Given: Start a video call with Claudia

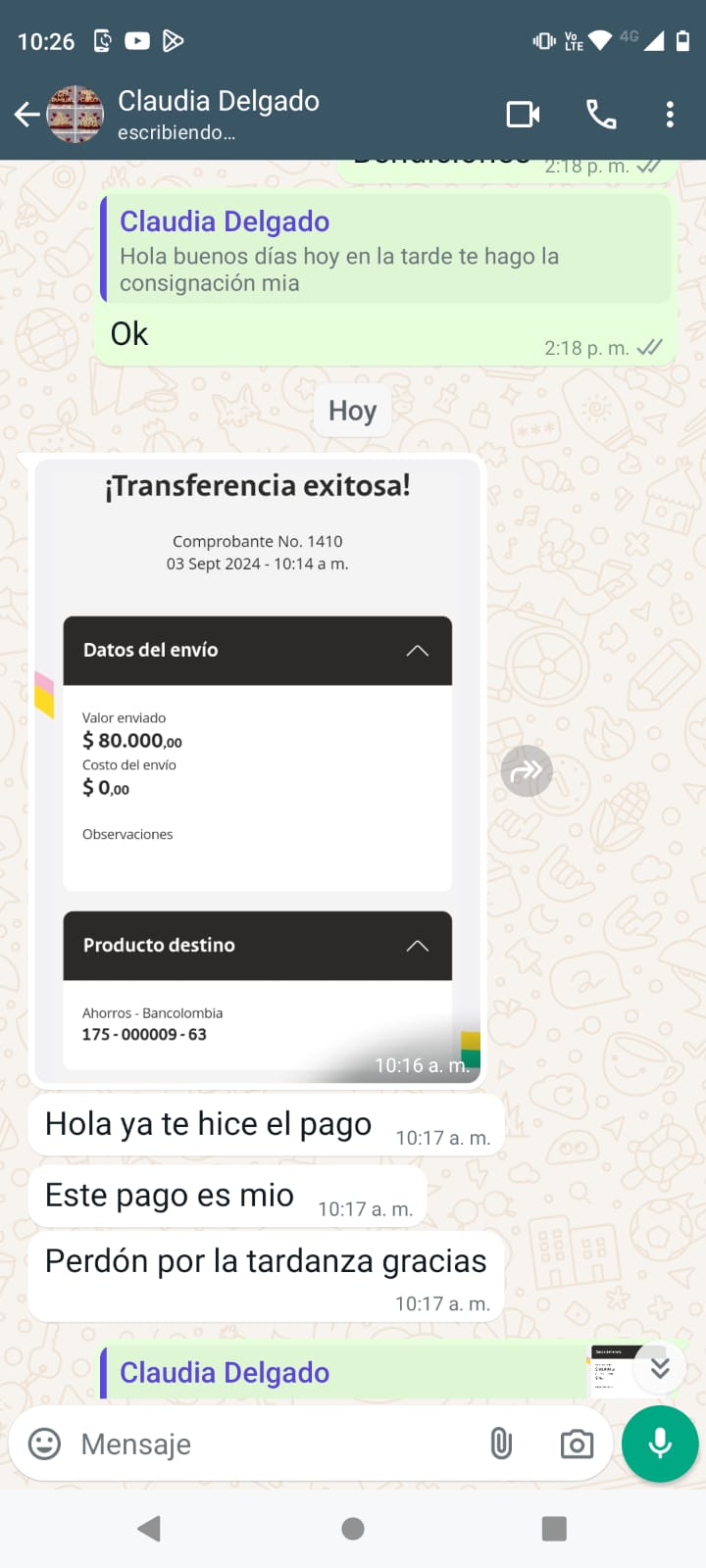Looking at the screenshot, I should [523, 115].
